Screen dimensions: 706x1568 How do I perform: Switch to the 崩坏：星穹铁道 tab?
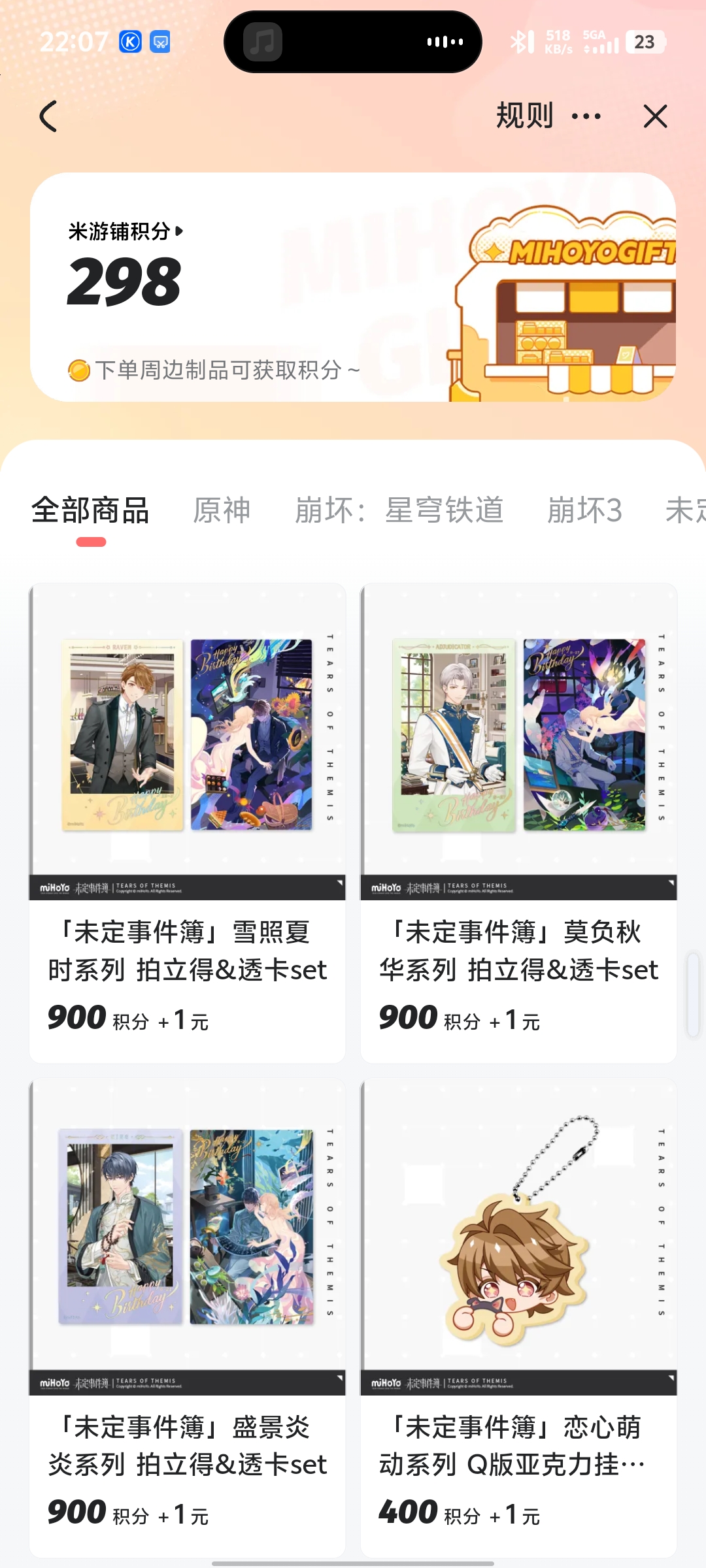(x=399, y=511)
